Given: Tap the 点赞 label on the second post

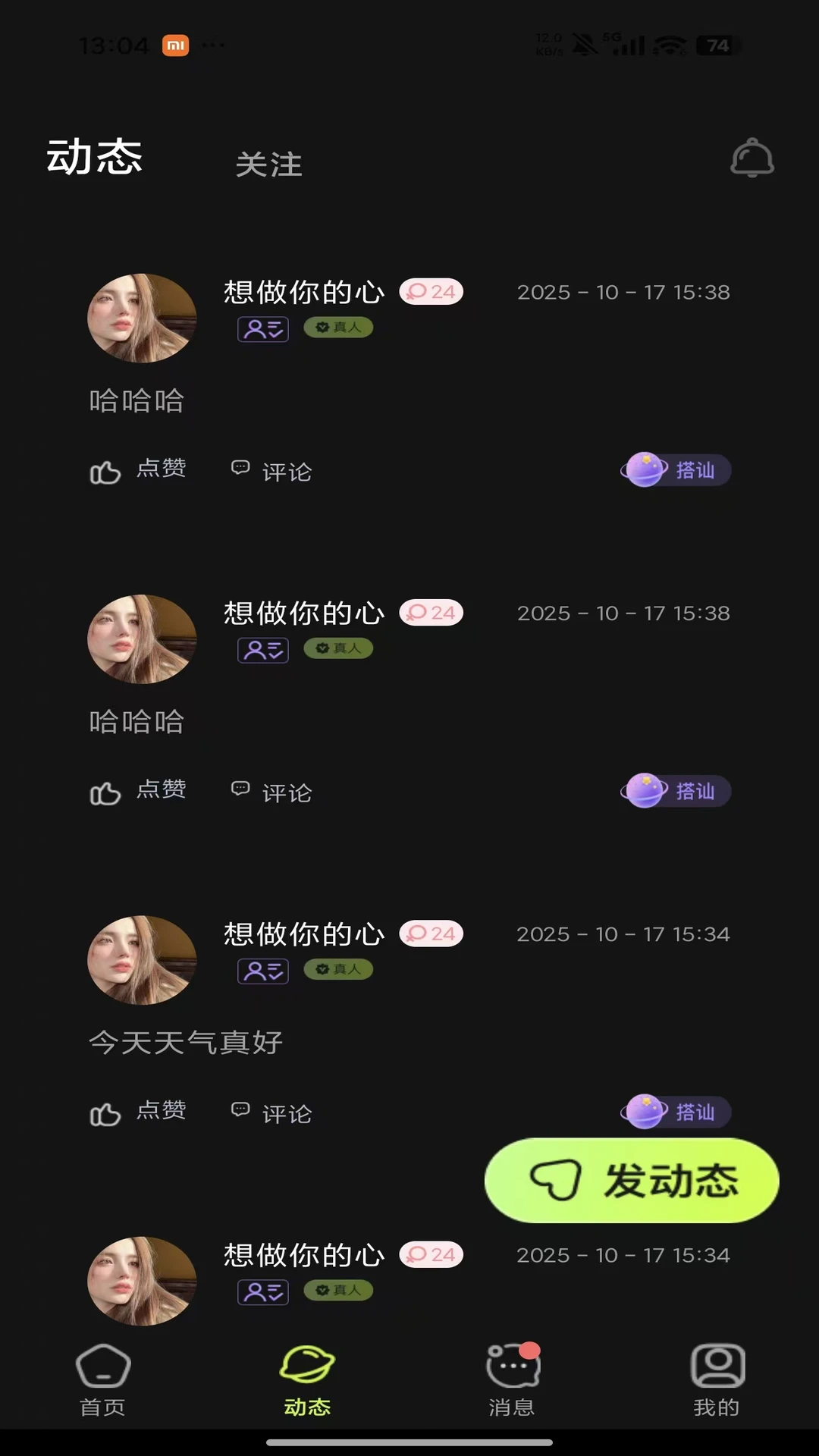Looking at the screenshot, I should [160, 792].
